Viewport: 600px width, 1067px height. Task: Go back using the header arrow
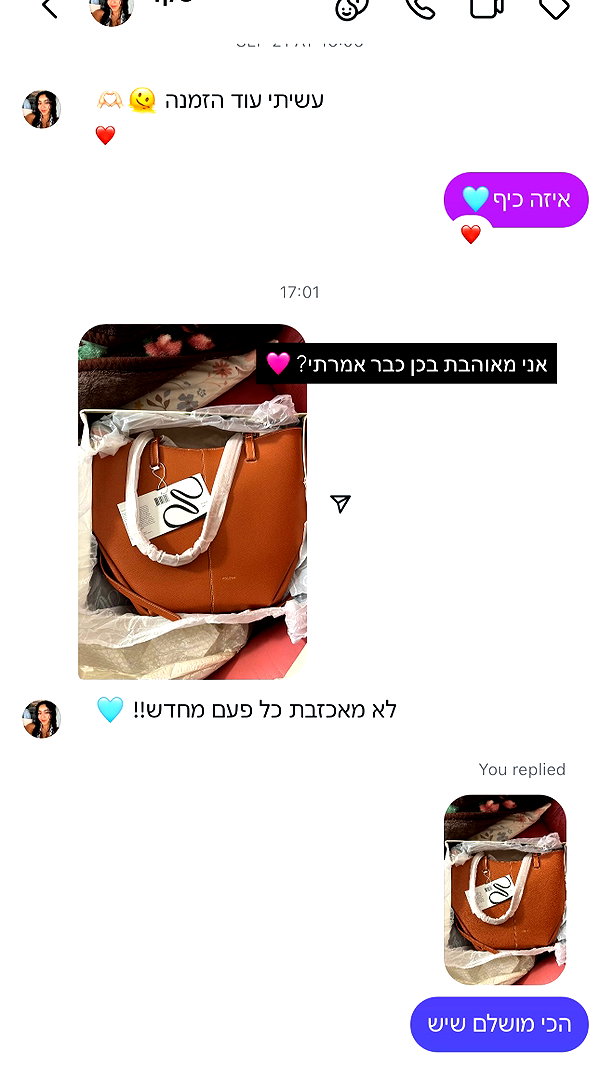point(50,7)
